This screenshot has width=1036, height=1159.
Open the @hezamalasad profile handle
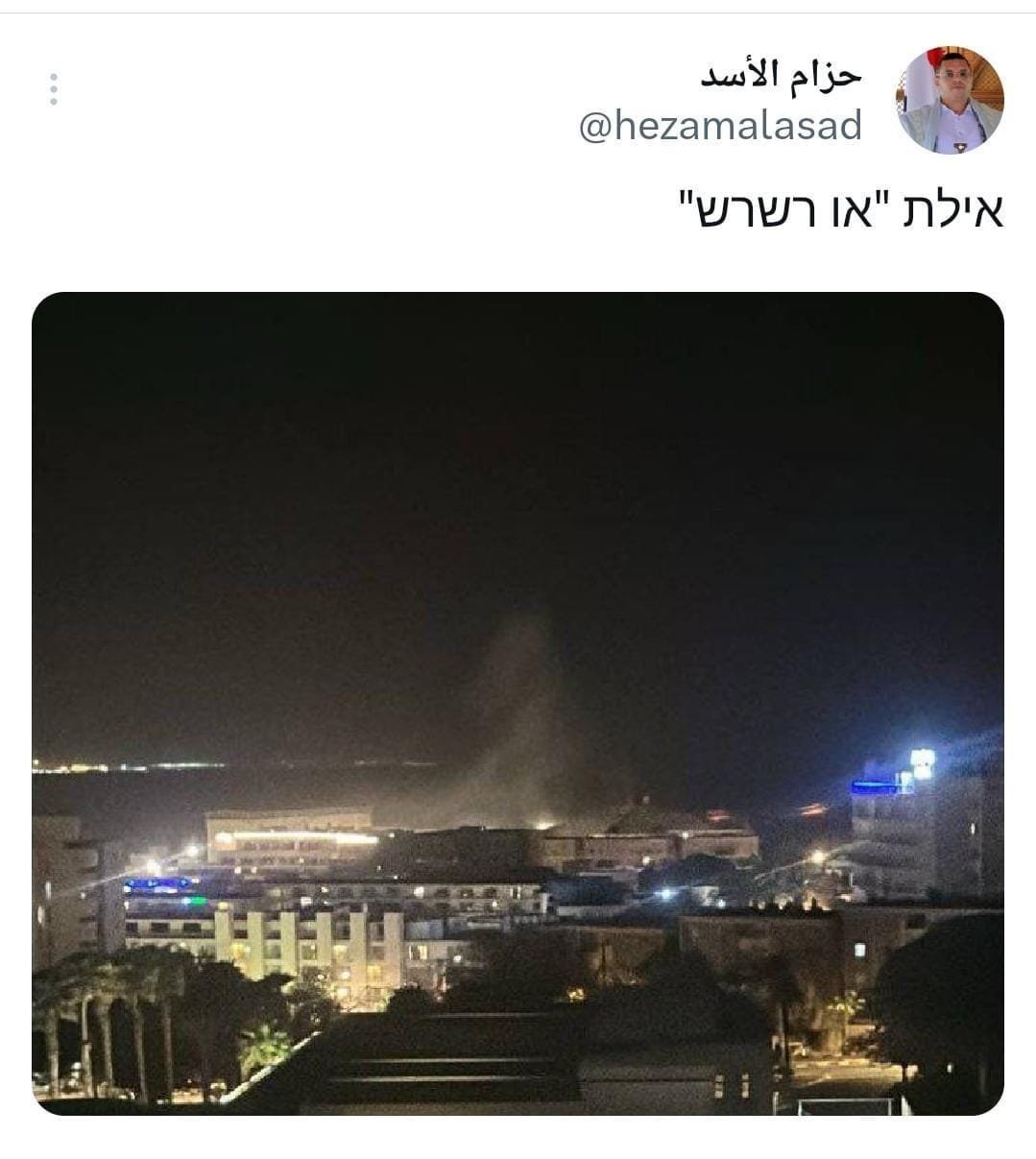pyautogui.click(x=720, y=126)
